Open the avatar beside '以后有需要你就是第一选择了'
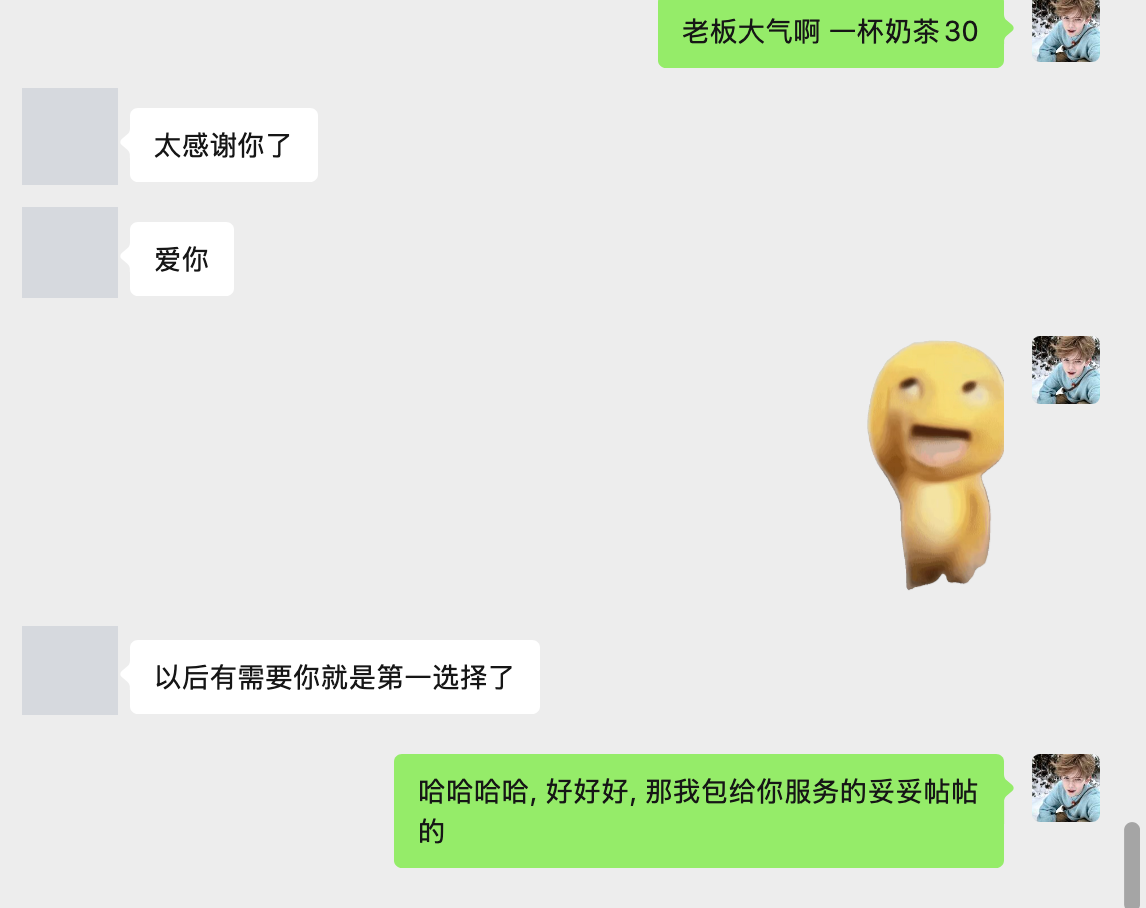1146x908 pixels. click(70, 670)
